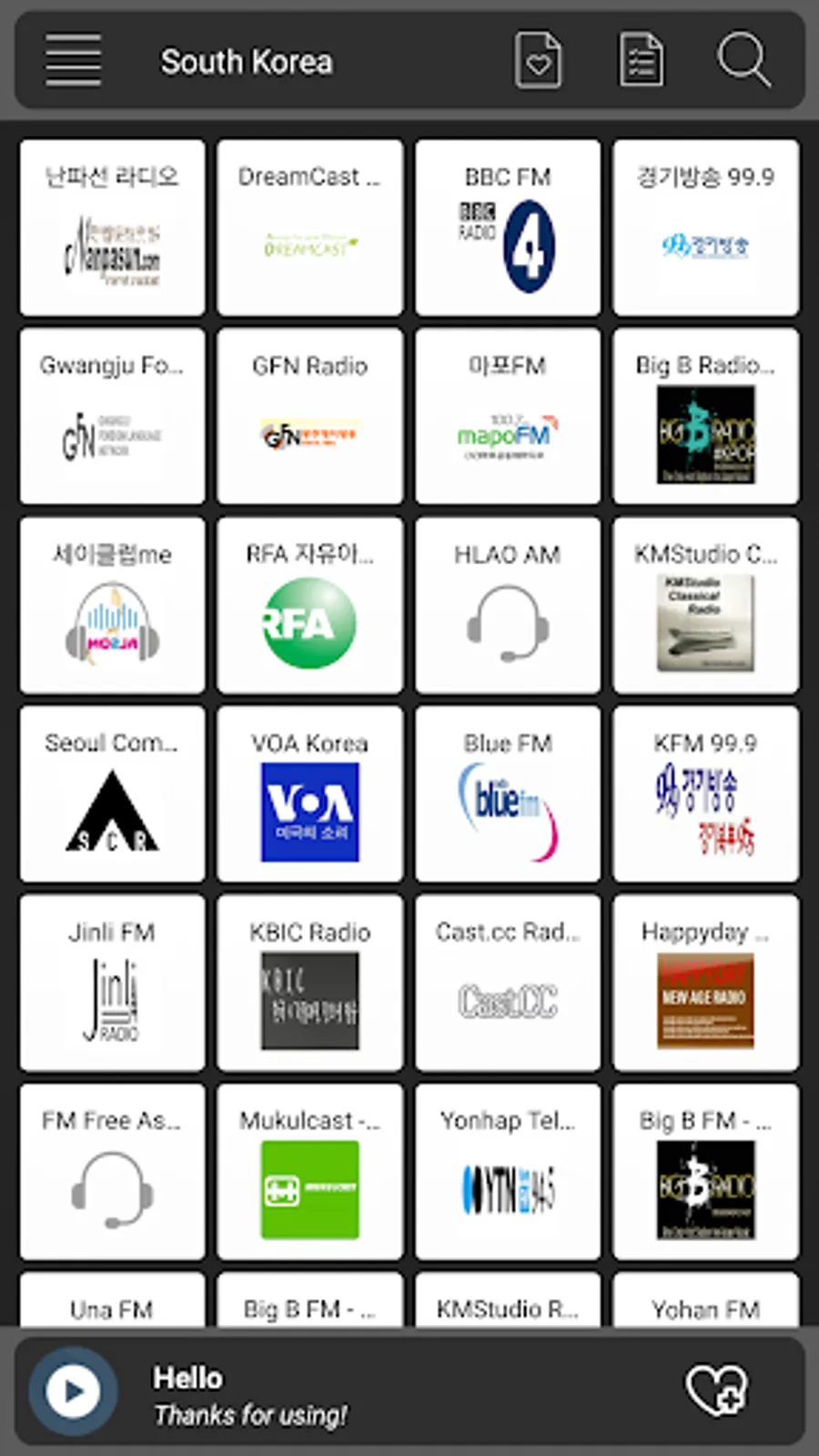Open KFM 99.9 station

point(706,794)
